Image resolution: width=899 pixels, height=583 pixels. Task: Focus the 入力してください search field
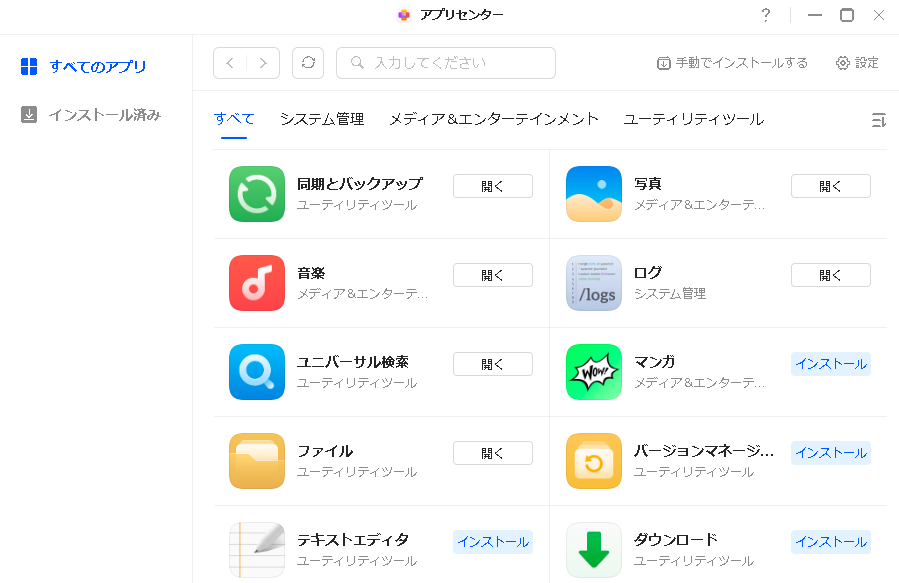(455, 63)
